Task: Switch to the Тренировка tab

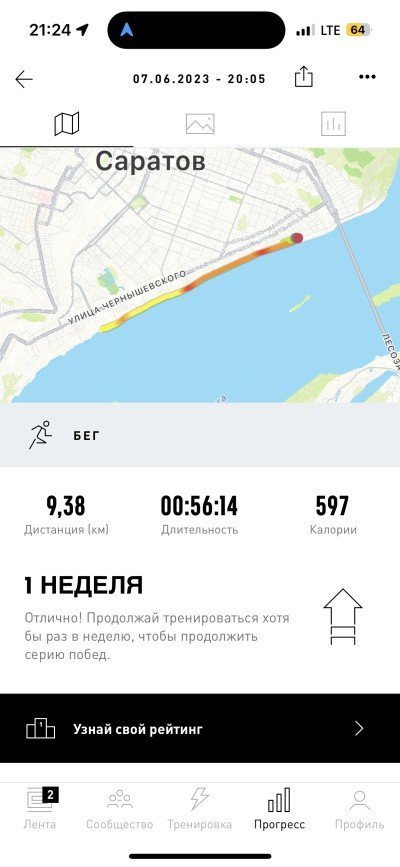Action: point(200,809)
